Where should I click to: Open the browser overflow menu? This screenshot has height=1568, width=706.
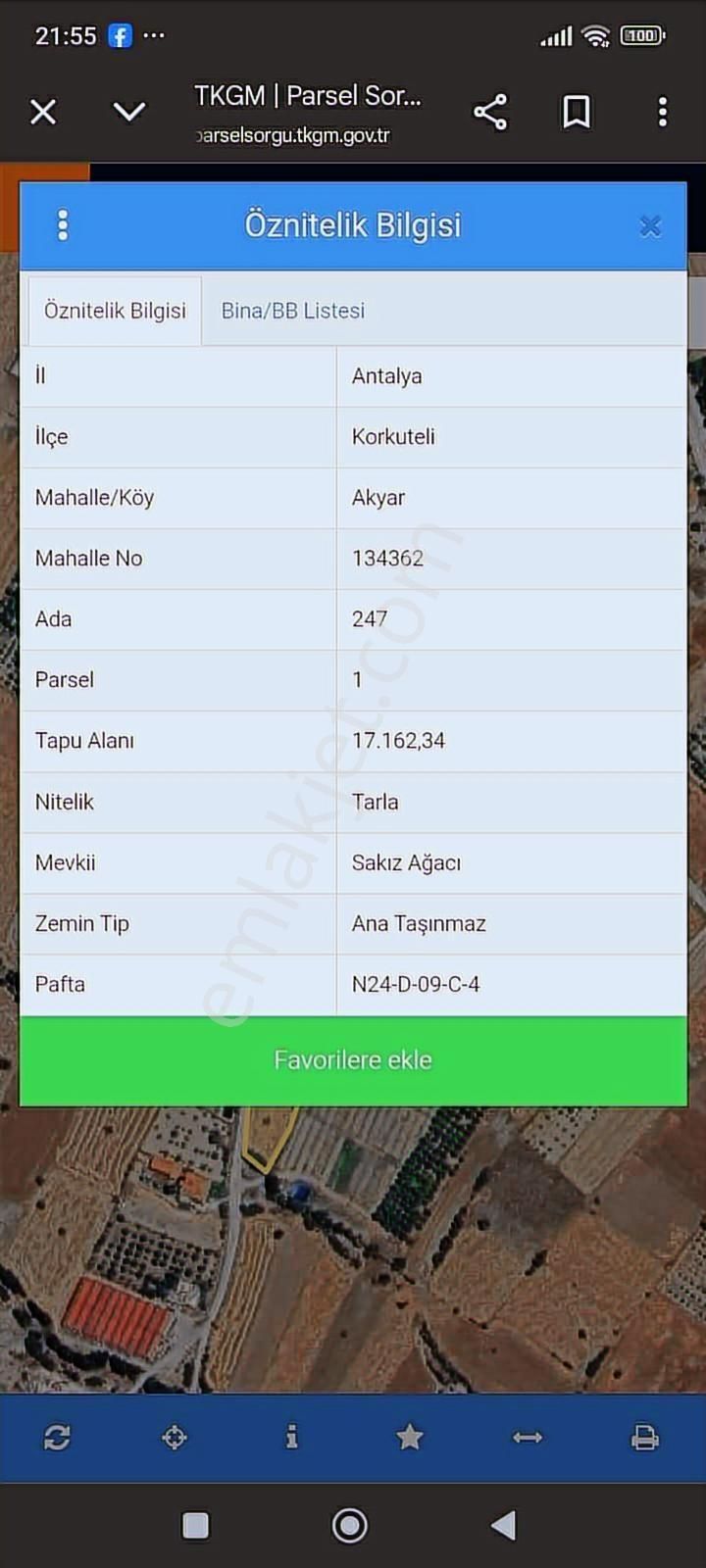pyautogui.click(x=662, y=112)
